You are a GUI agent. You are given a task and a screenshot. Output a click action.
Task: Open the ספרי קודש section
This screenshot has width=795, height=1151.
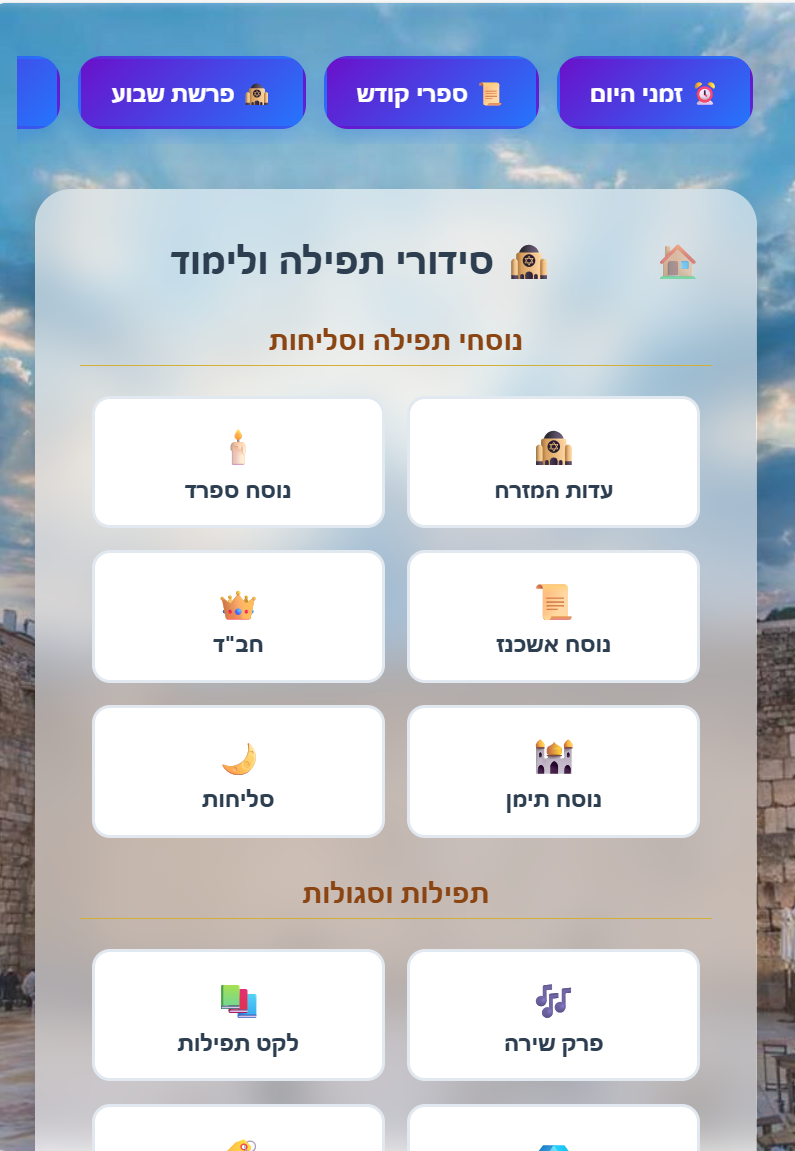(431, 94)
